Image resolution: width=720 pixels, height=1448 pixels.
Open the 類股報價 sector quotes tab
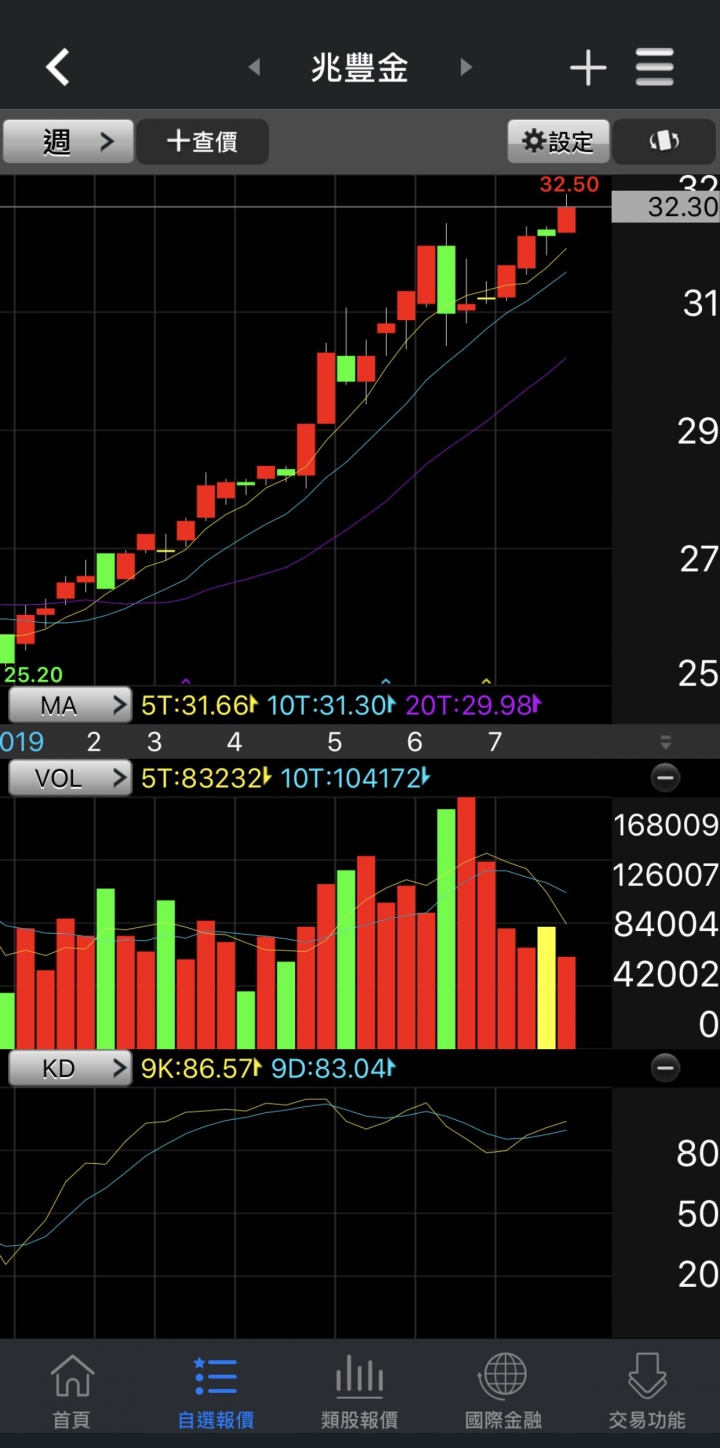360,1392
